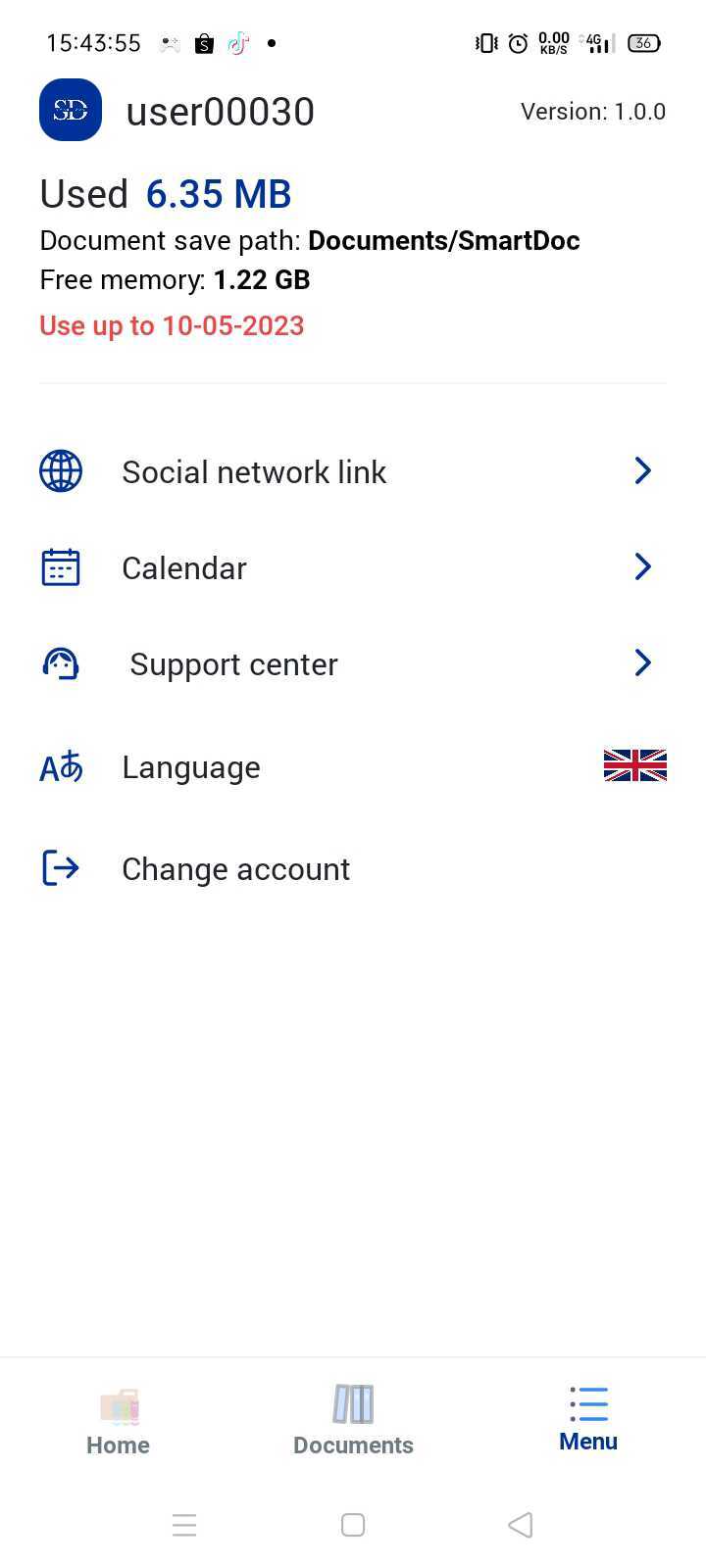Change the app Language

(353, 766)
